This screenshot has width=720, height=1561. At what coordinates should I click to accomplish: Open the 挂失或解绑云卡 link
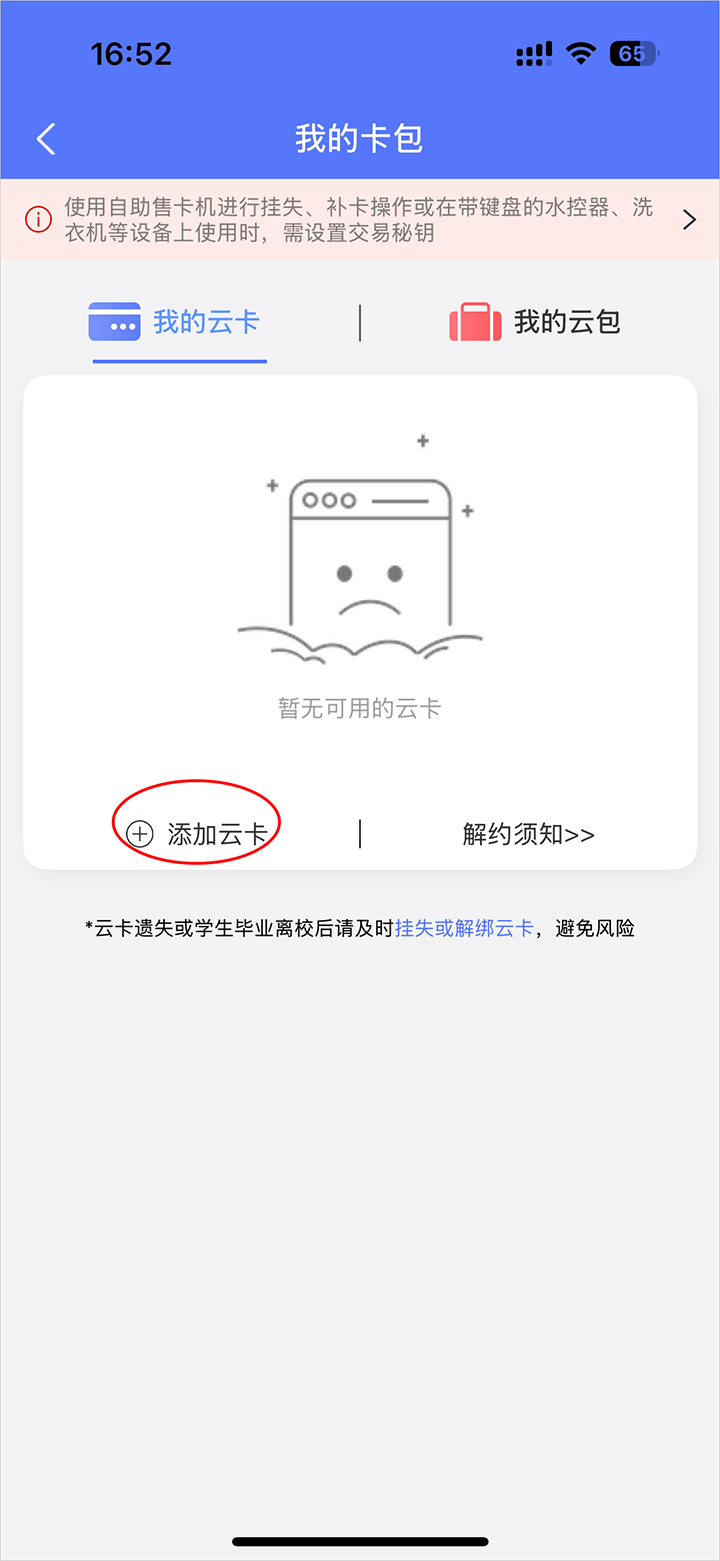coord(464,928)
